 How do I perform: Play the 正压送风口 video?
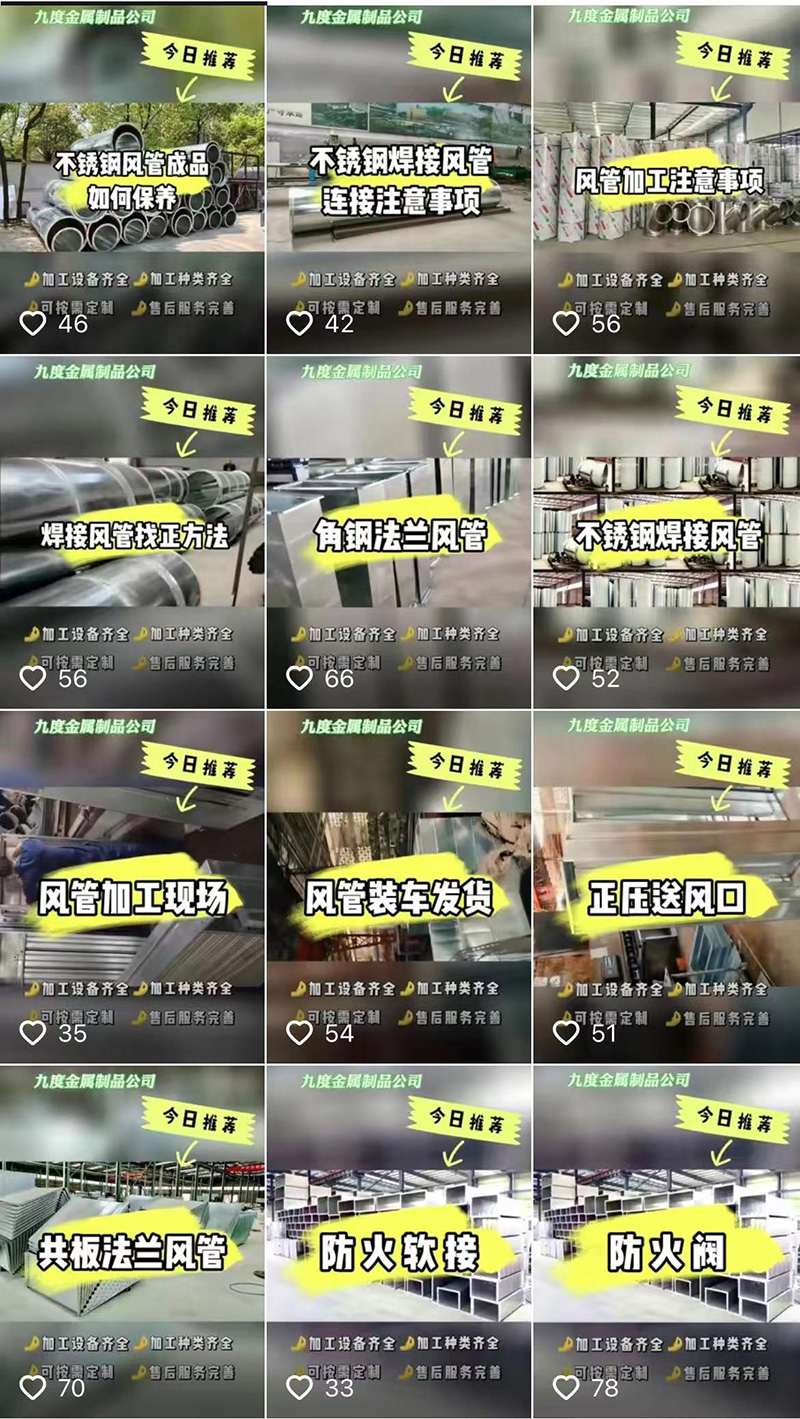tap(666, 886)
